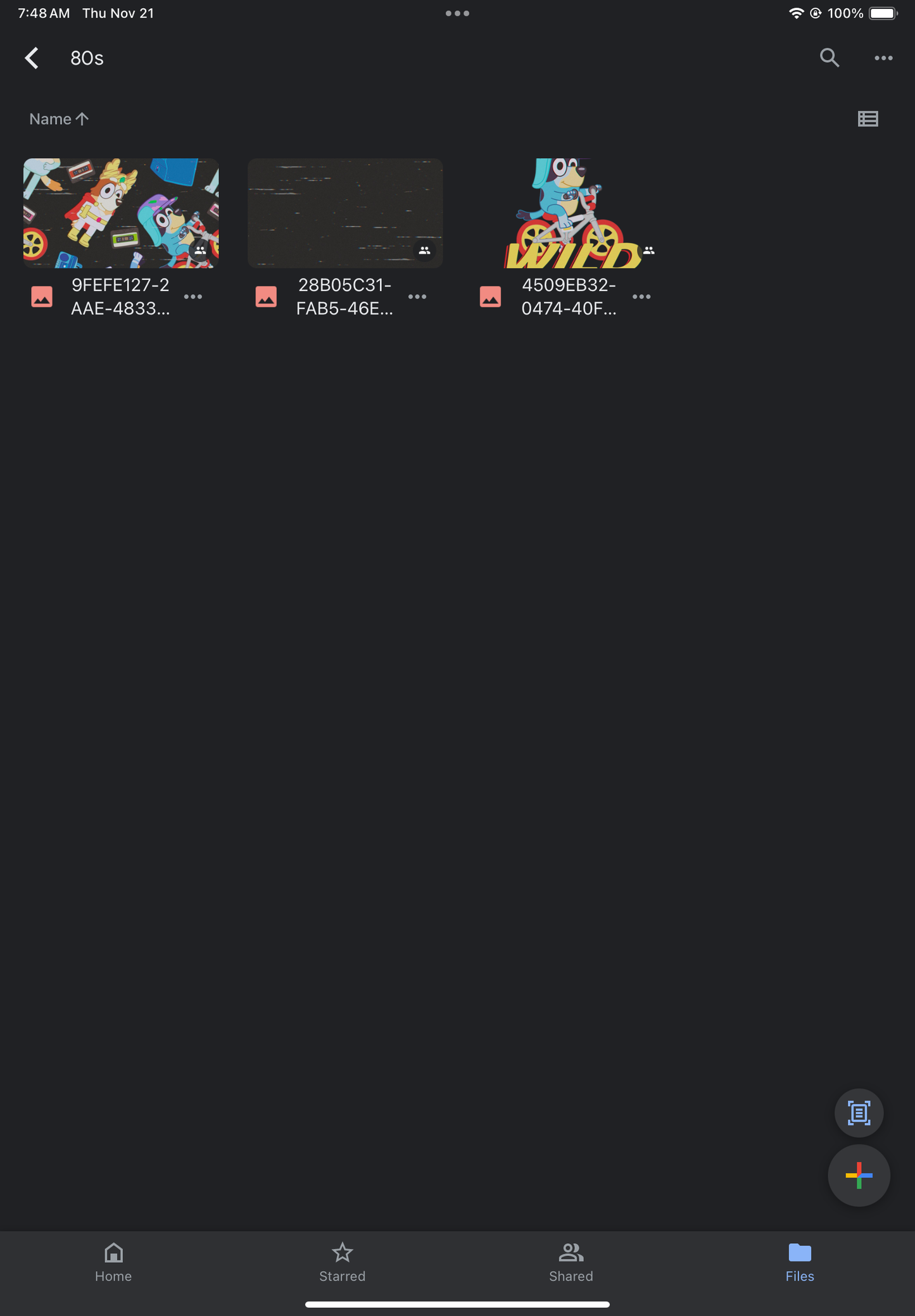The height and width of the screenshot is (1316, 915).
Task: Open image 4509EB32-0474-40F
Action: 569,213
